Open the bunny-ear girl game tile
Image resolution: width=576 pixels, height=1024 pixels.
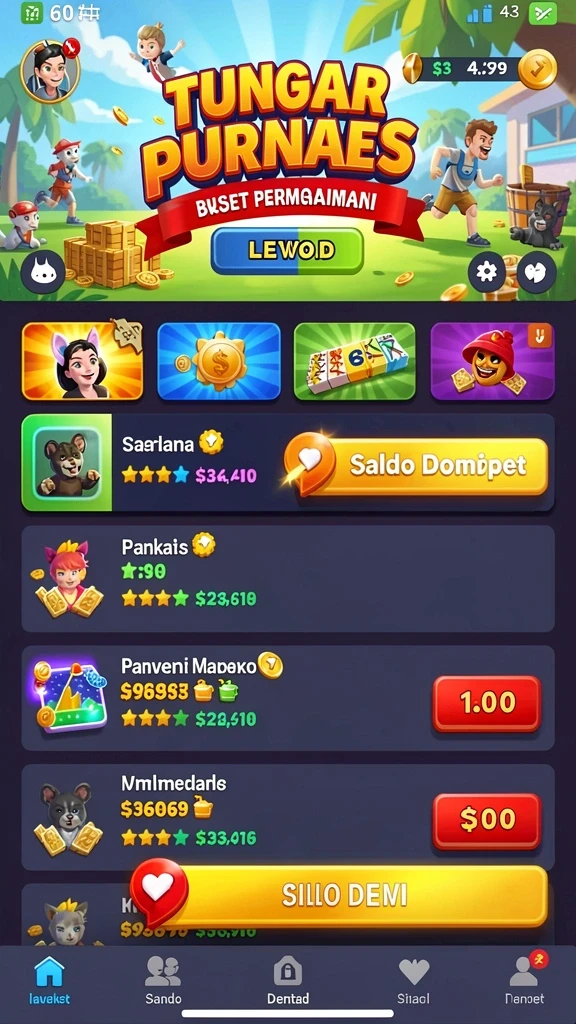pos(82,360)
